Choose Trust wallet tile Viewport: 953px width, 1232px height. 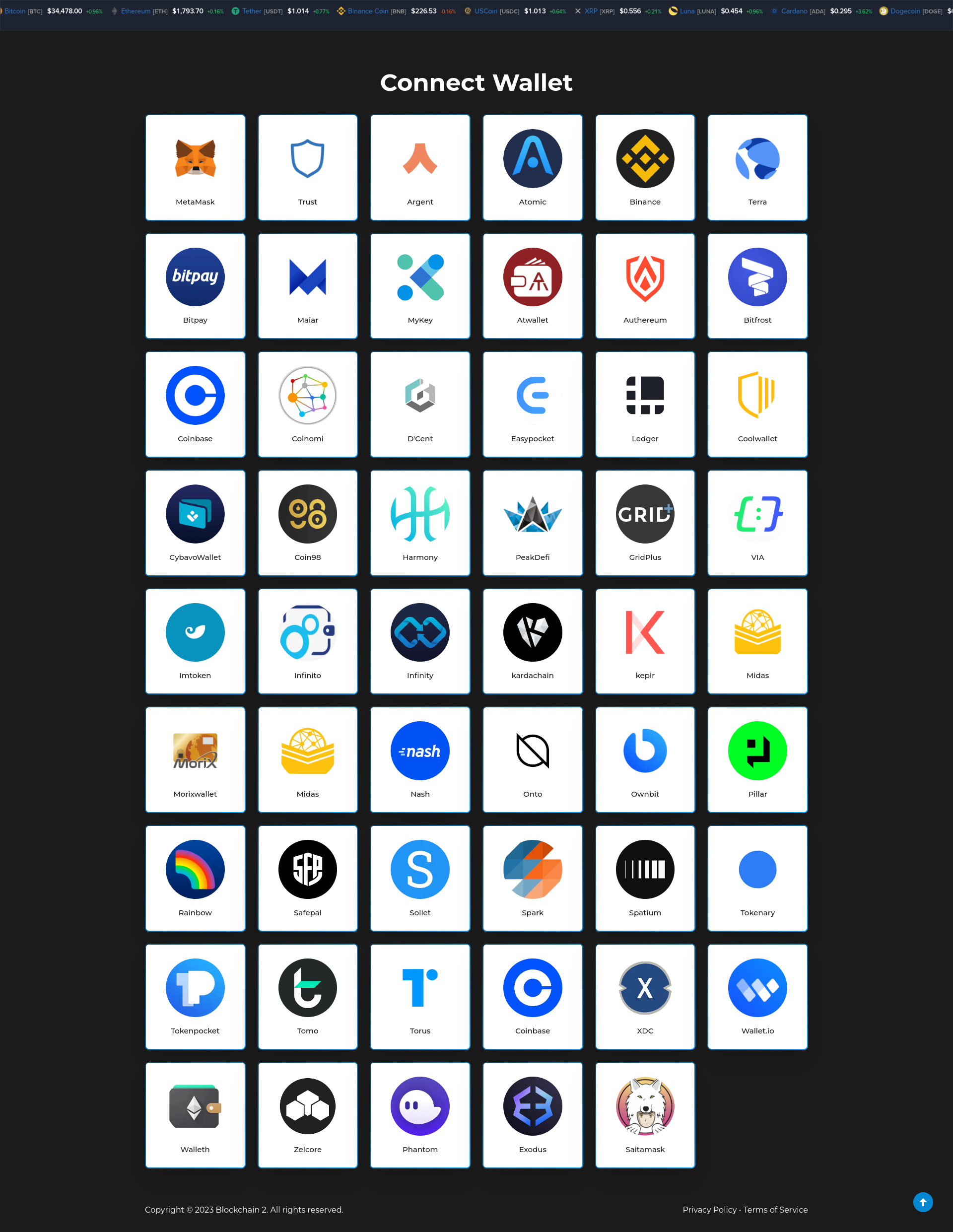coord(308,168)
